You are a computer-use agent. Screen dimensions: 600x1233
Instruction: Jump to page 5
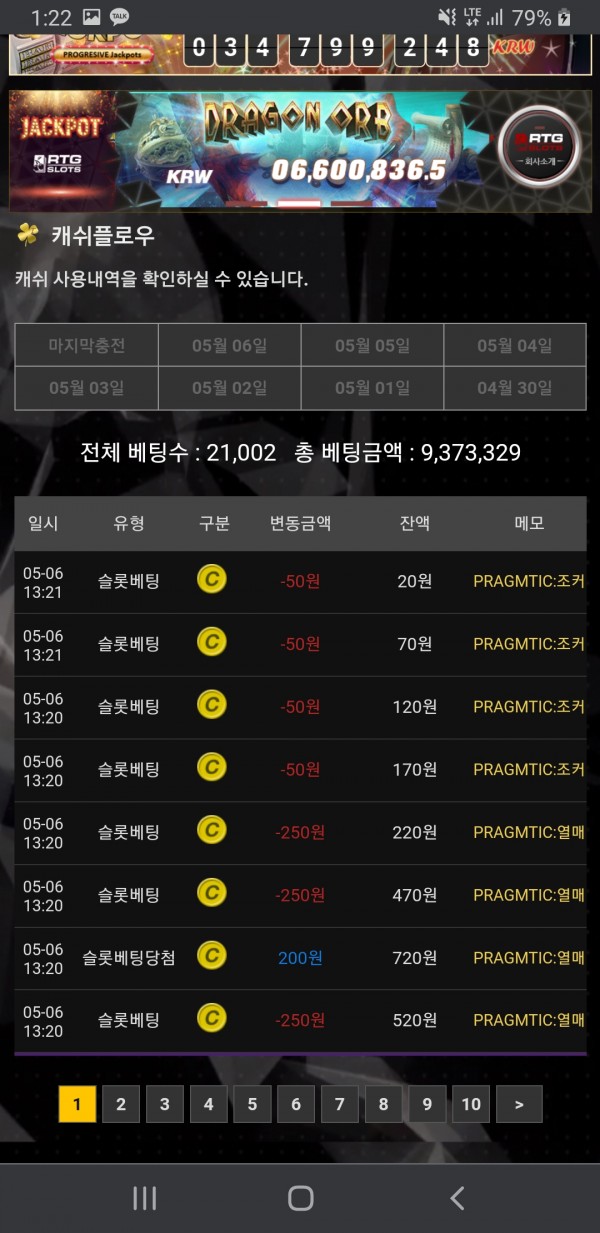tap(252, 1104)
